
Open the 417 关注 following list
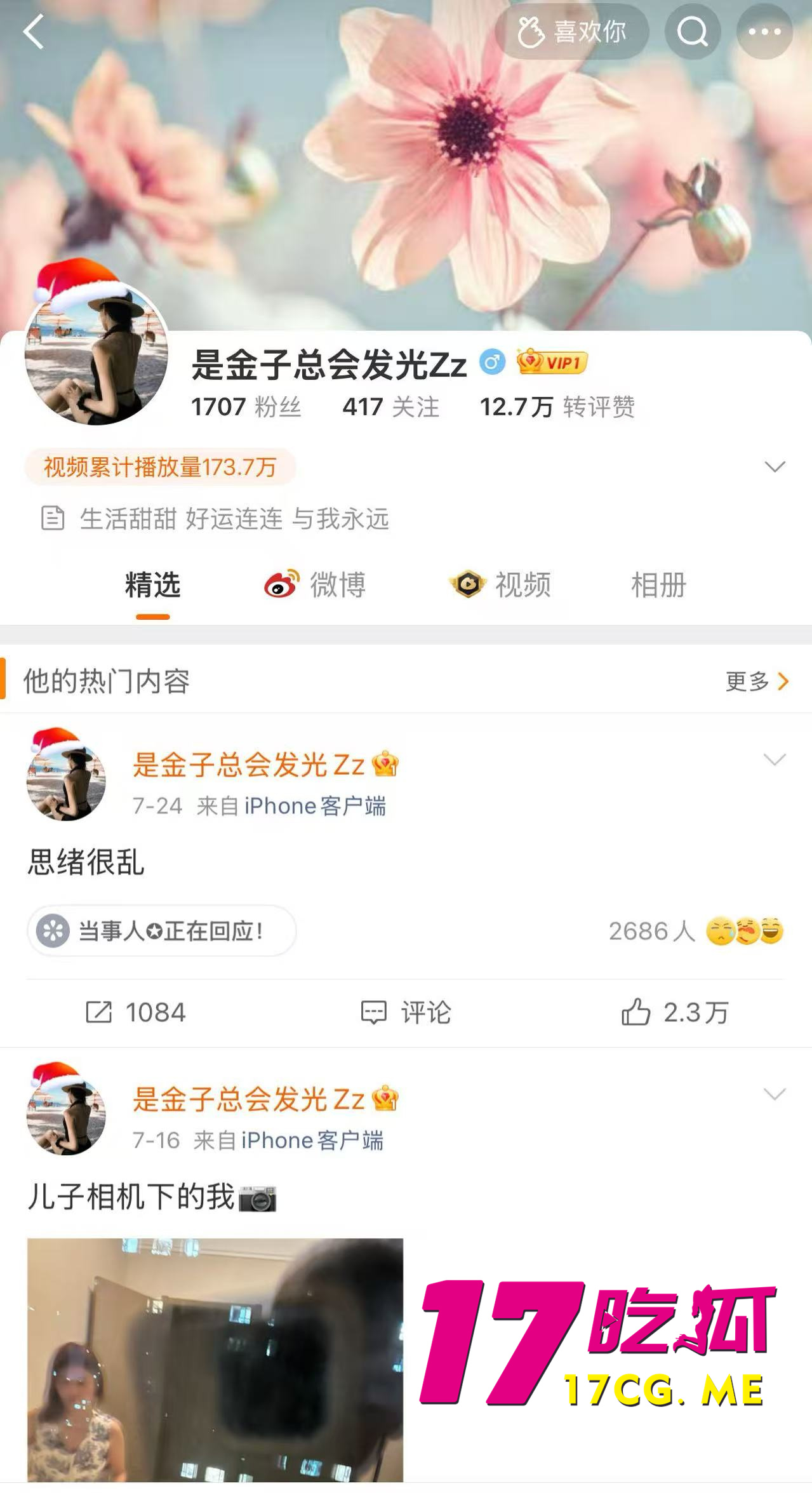click(x=390, y=407)
